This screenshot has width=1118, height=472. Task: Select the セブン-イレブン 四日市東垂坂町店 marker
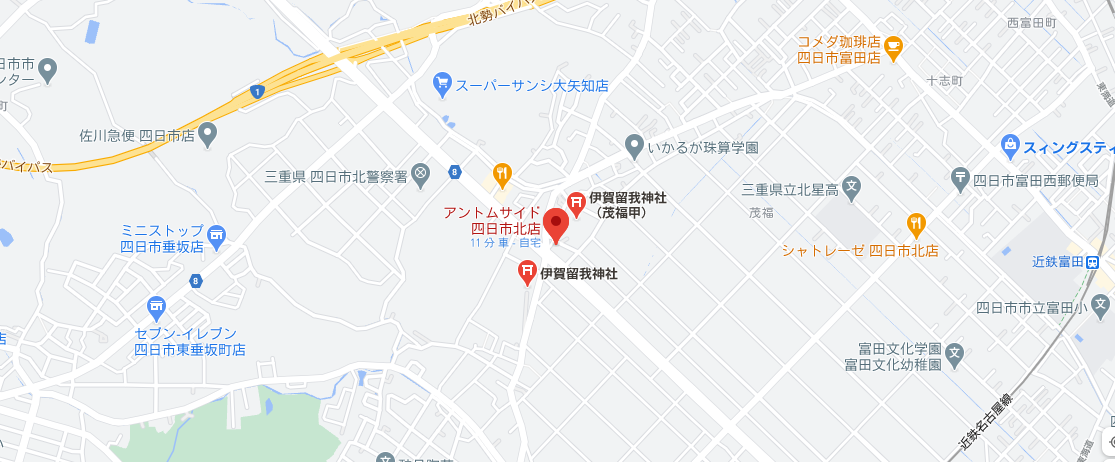(156, 307)
